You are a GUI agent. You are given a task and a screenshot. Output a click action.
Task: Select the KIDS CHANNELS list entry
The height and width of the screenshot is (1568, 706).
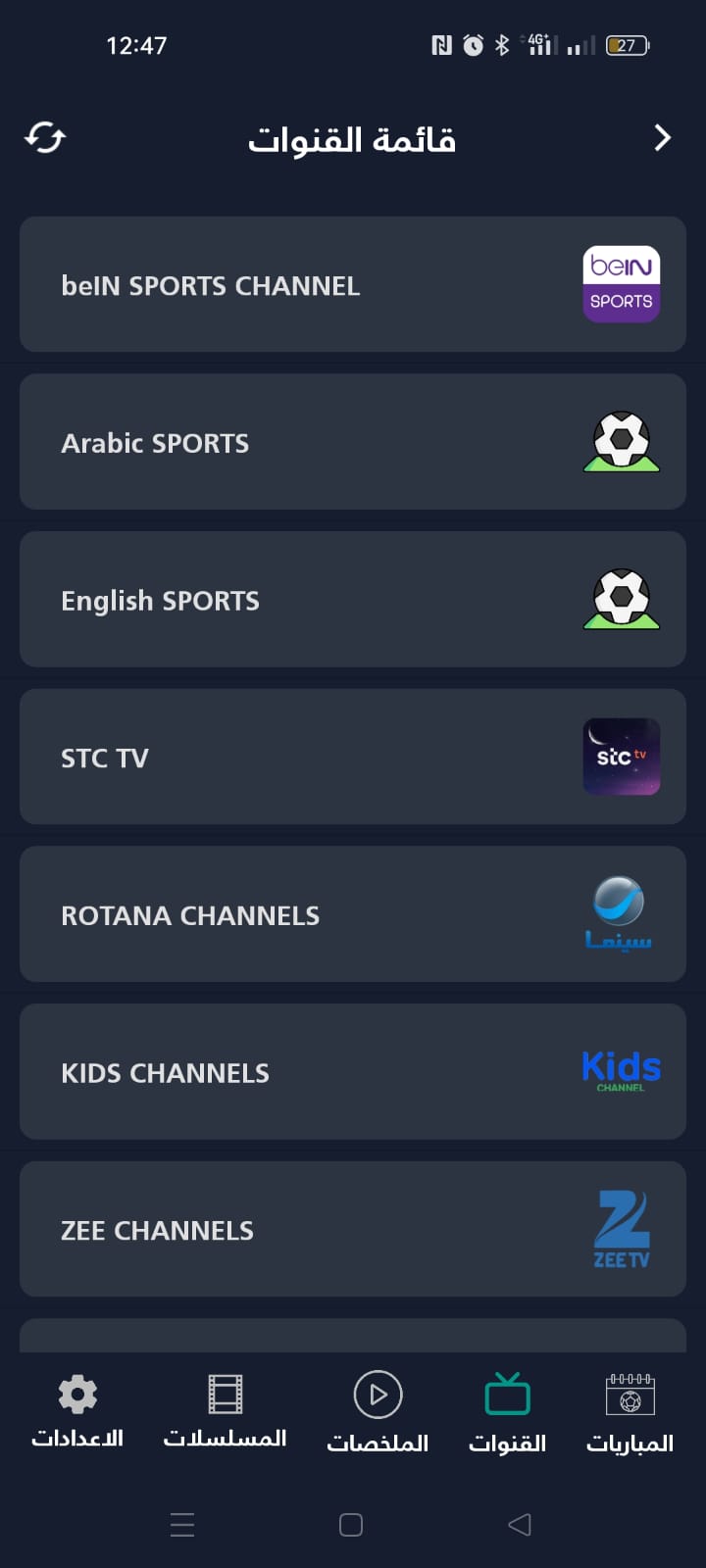pos(353,1071)
